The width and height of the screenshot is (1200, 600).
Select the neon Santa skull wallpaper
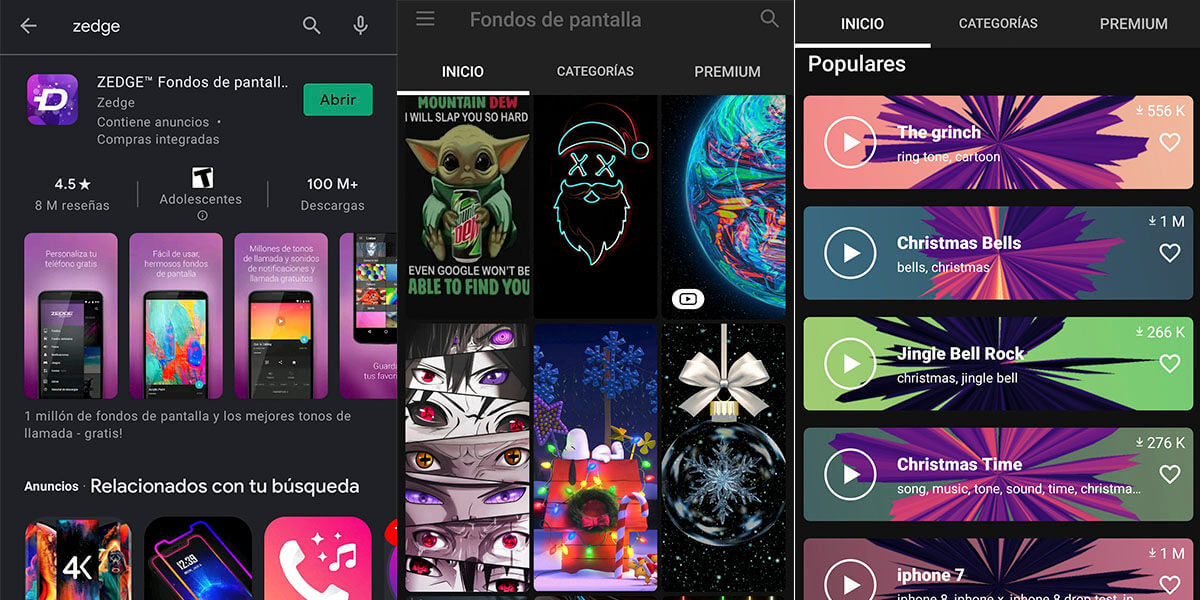pos(596,205)
